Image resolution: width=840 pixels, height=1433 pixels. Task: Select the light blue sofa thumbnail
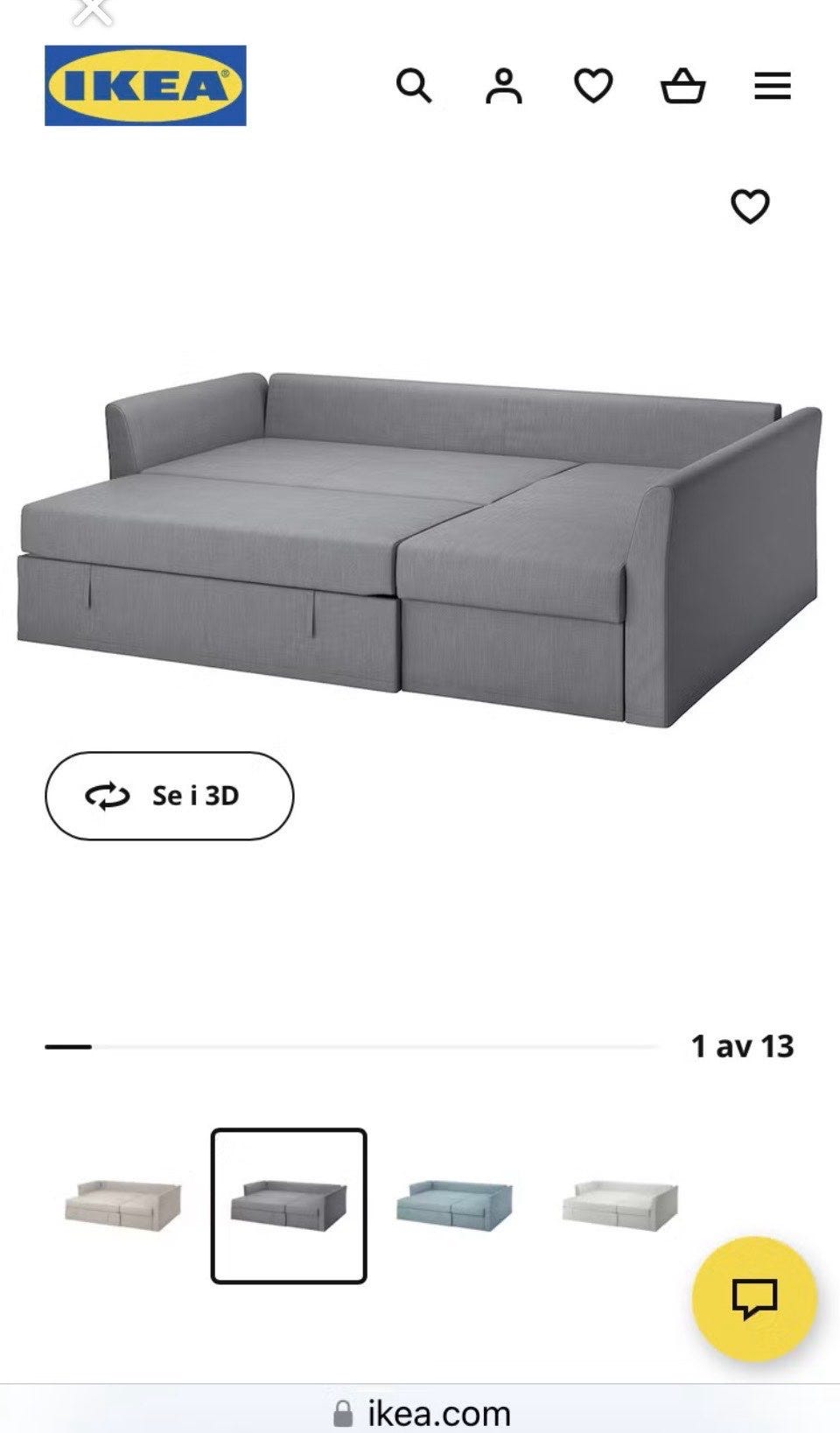[454, 1205]
